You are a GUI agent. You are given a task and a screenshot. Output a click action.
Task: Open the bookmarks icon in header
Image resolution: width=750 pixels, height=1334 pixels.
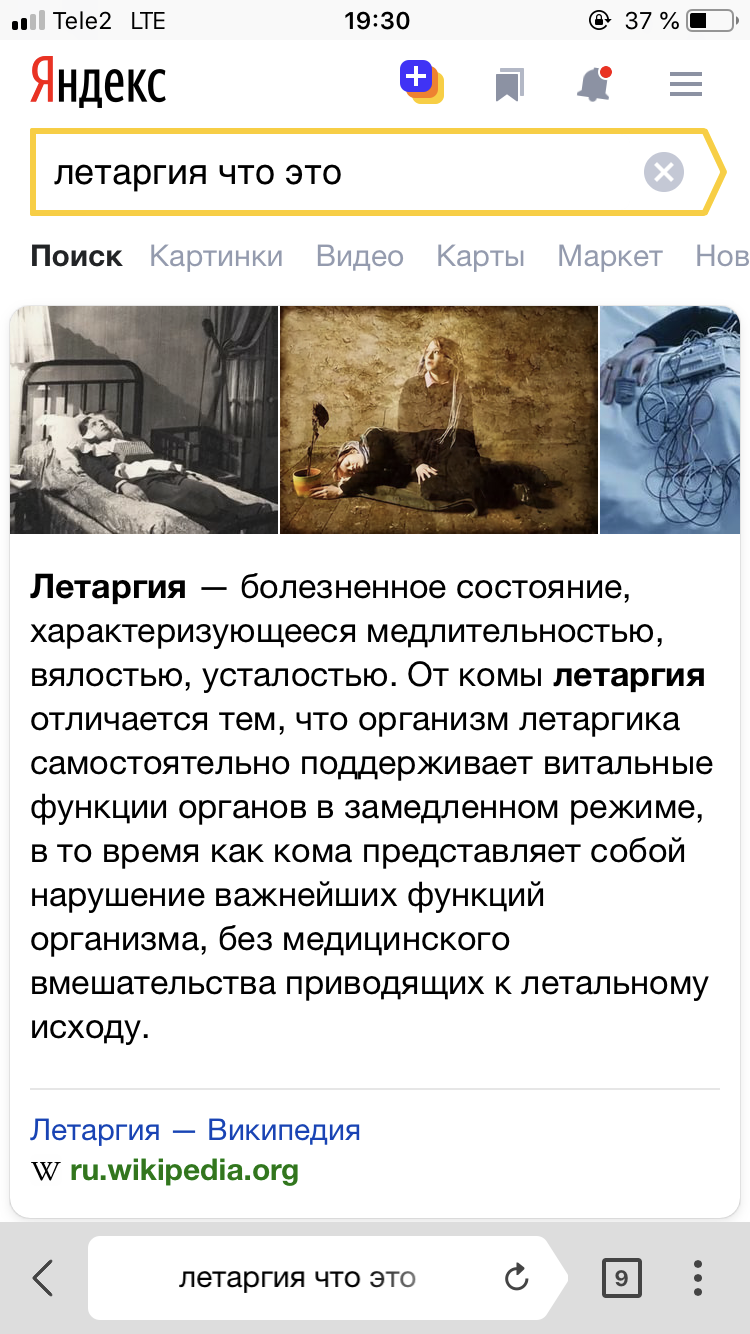click(x=509, y=85)
